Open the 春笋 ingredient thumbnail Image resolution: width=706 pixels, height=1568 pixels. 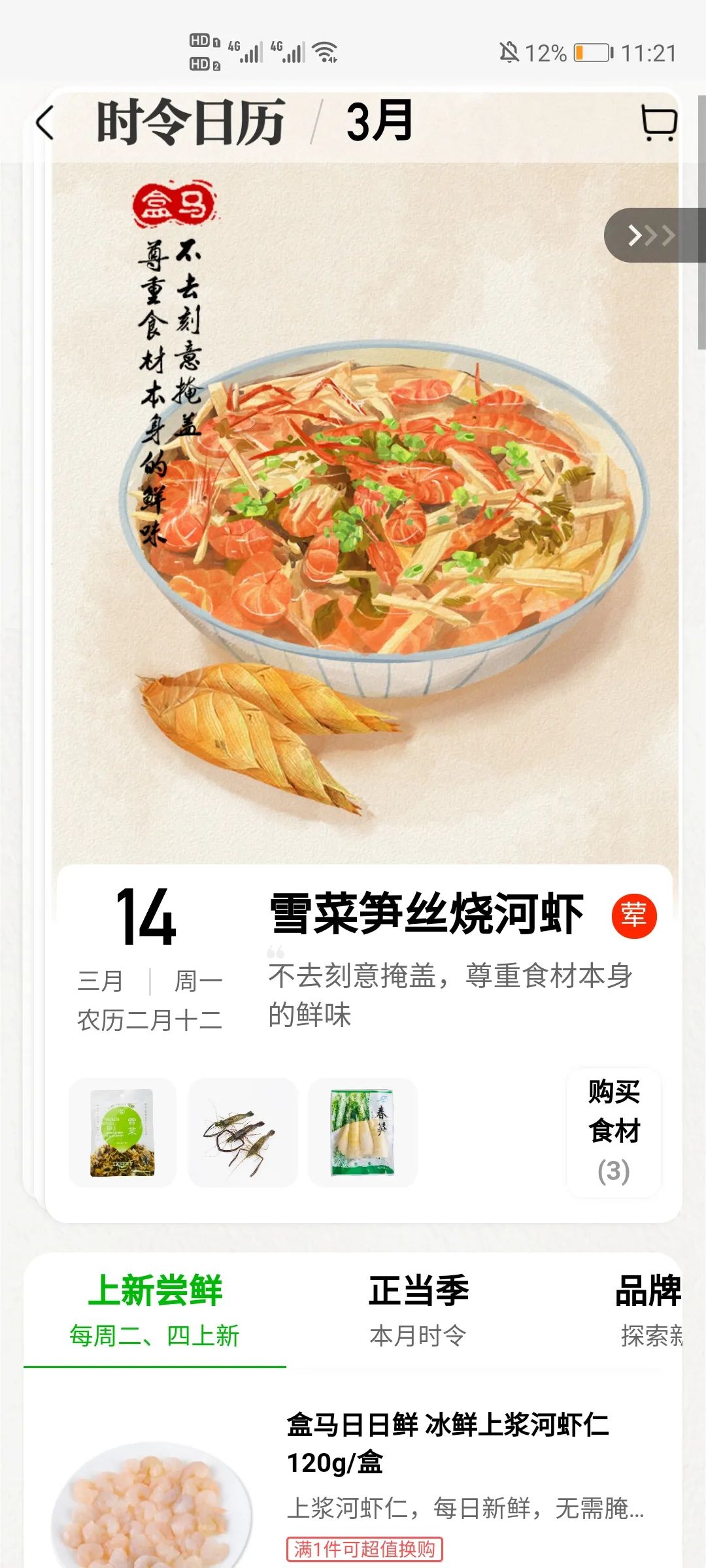(362, 1133)
